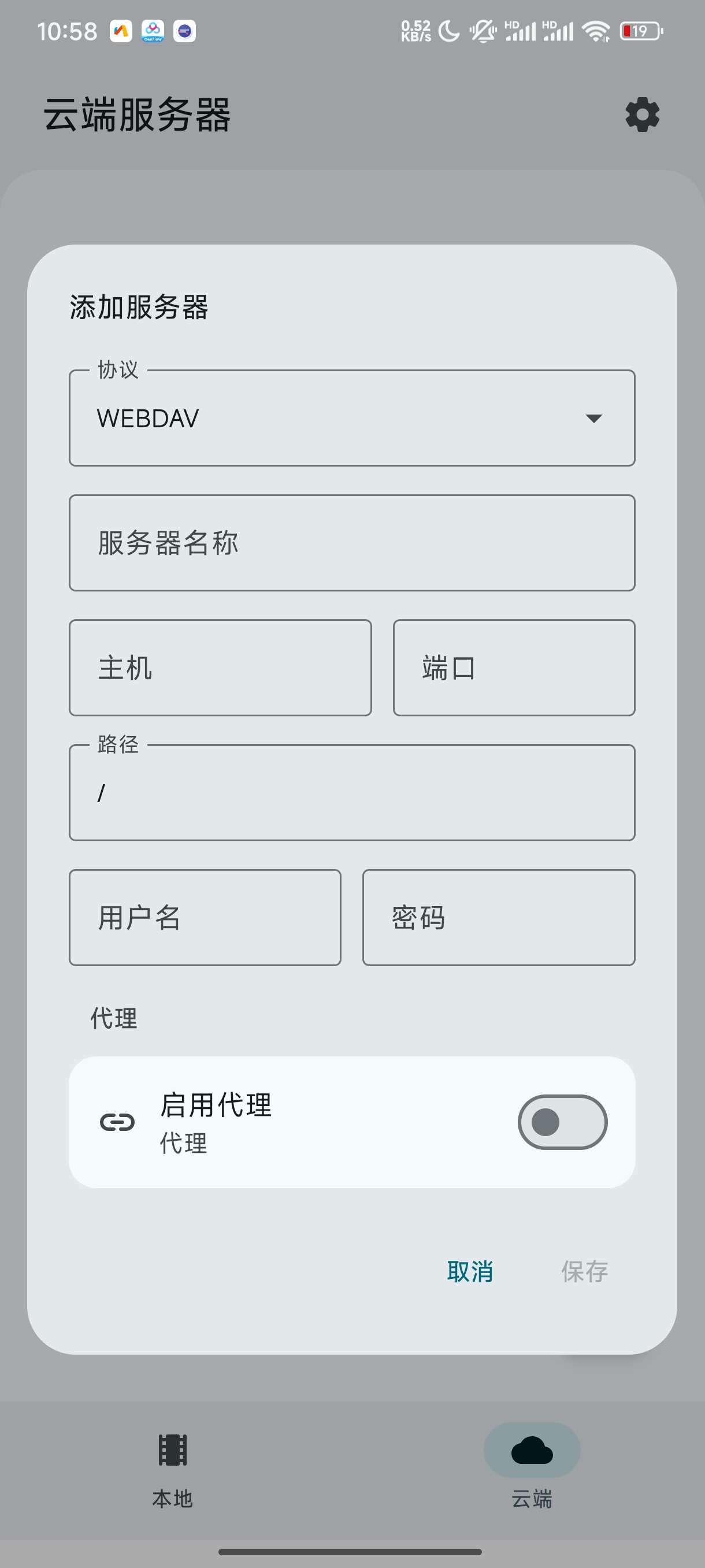Image resolution: width=705 pixels, height=1568 pixels.
Task: Tap the 服务器名称 input field
Action: point(351,543)
